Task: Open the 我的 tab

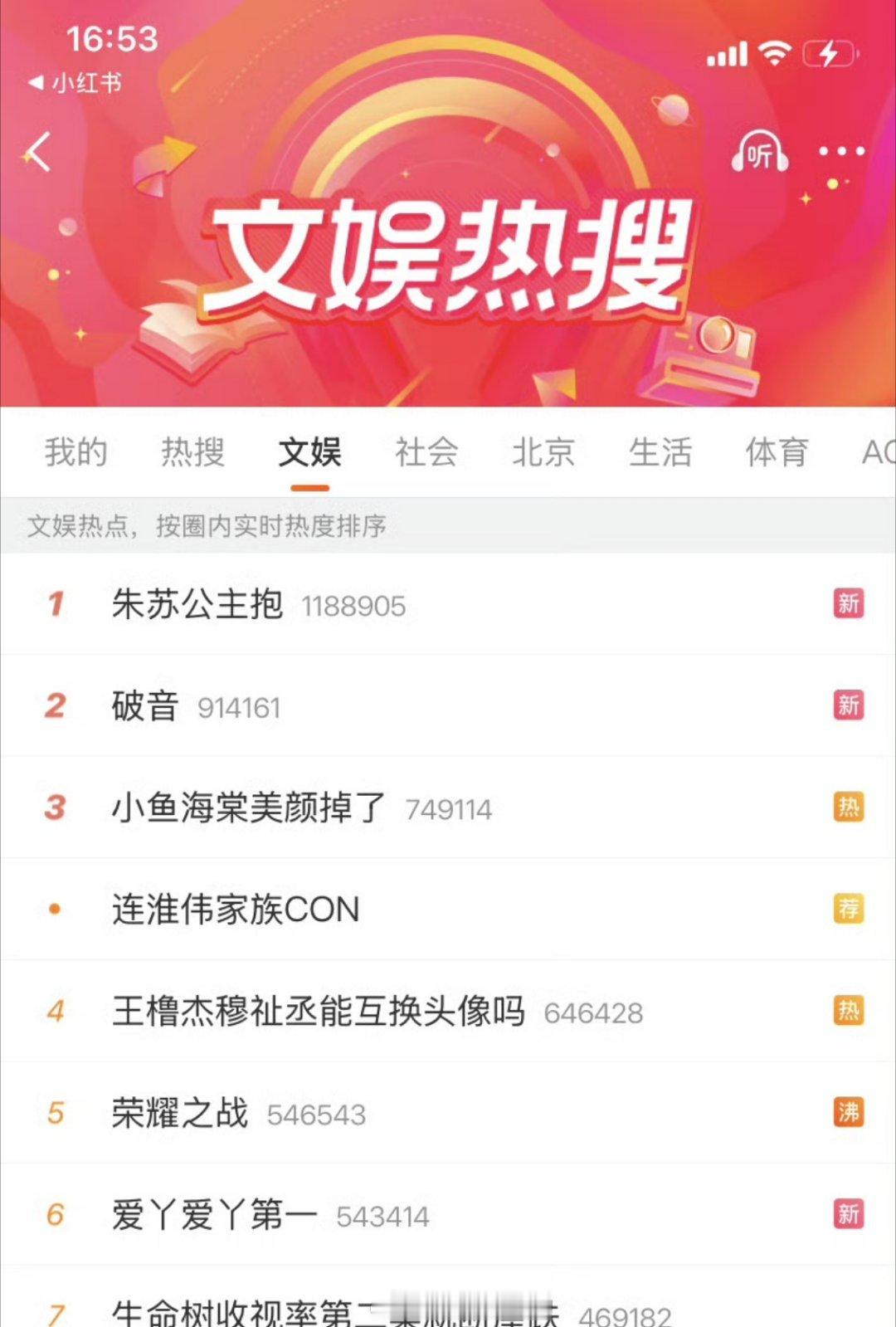Action: pyautogui.click(x=76, y=451)
